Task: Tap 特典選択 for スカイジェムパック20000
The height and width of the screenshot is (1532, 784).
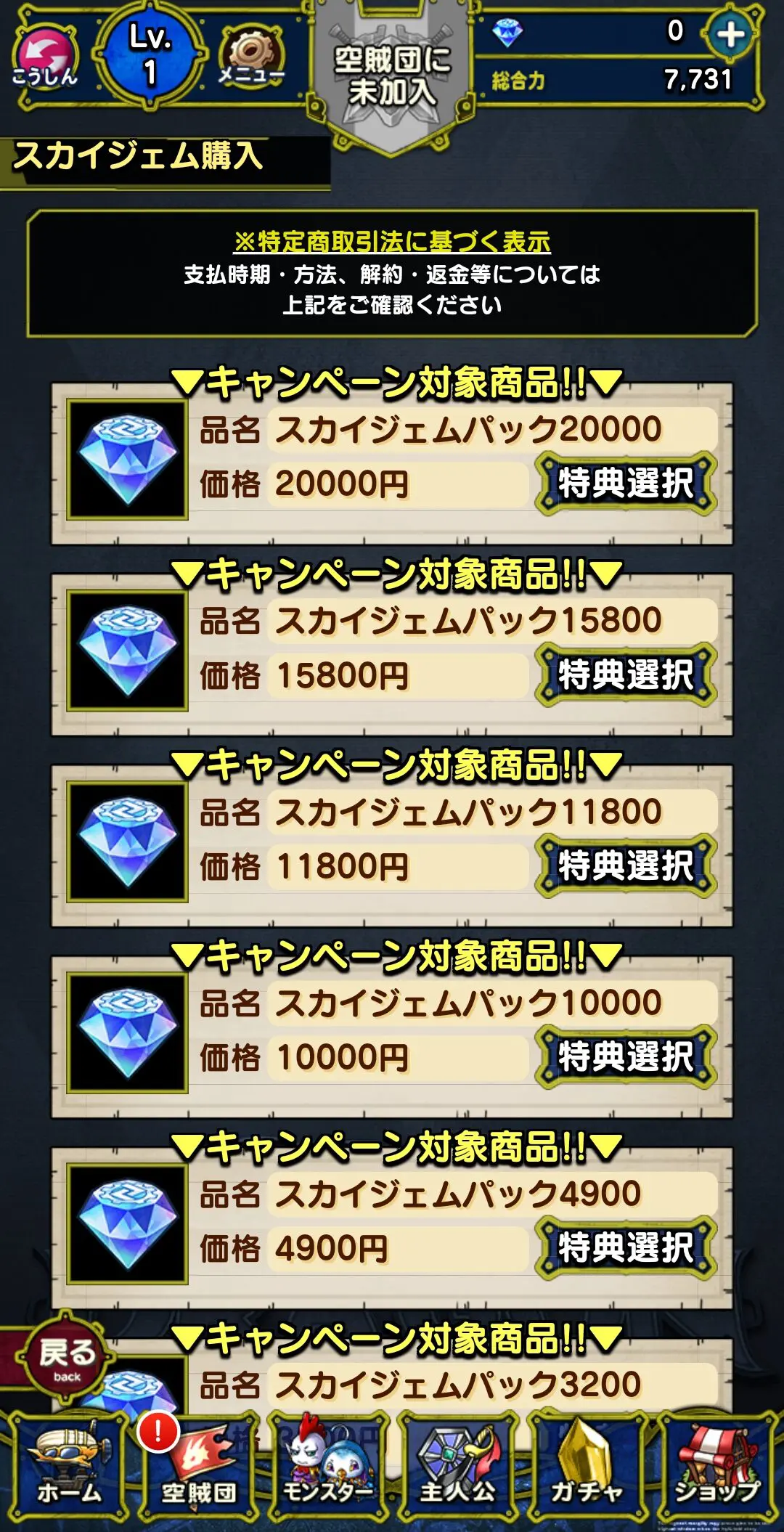Action: [626, 484]
